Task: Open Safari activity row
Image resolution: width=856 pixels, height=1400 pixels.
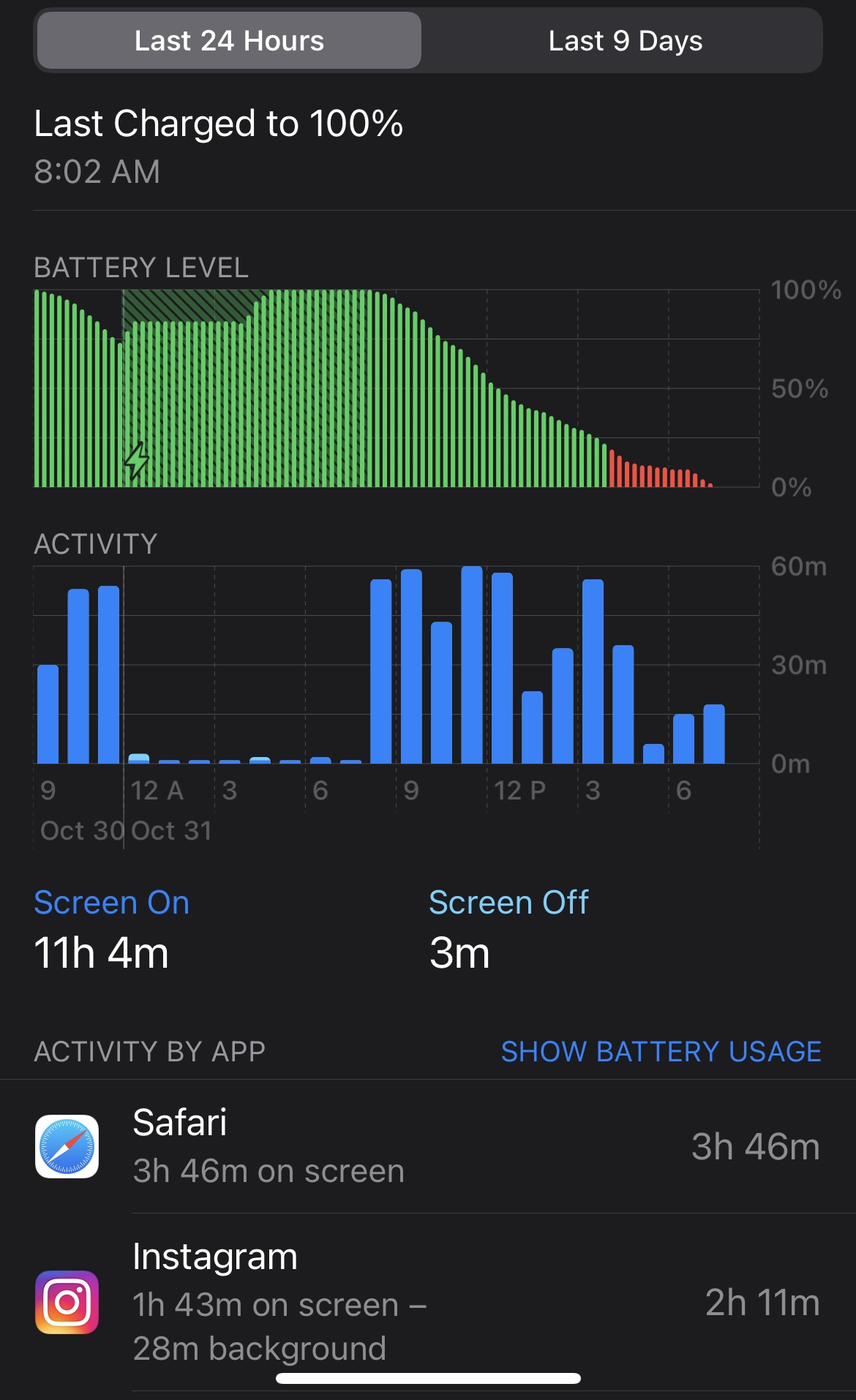Action: point(428,1146)
